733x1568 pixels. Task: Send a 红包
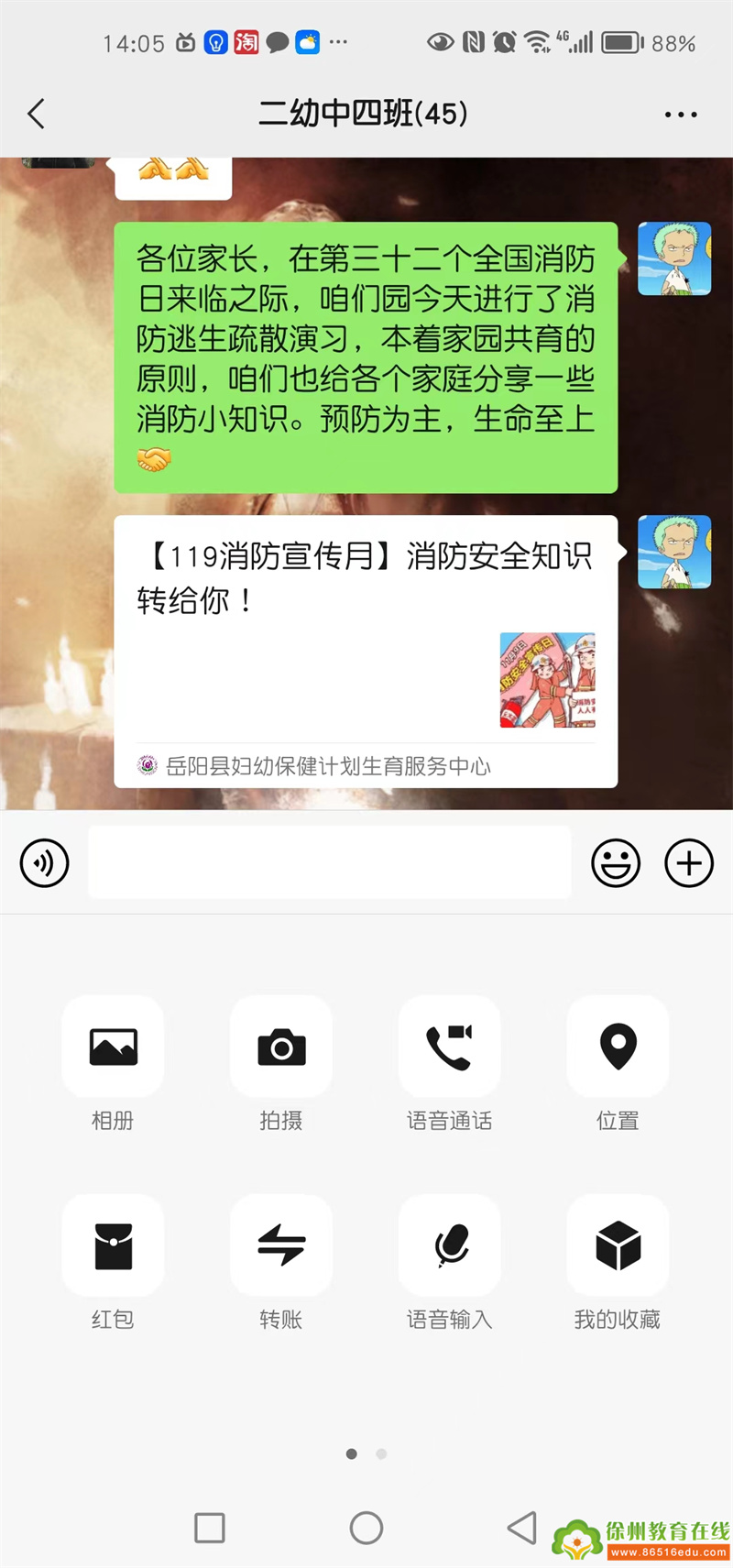point(113,1245)
